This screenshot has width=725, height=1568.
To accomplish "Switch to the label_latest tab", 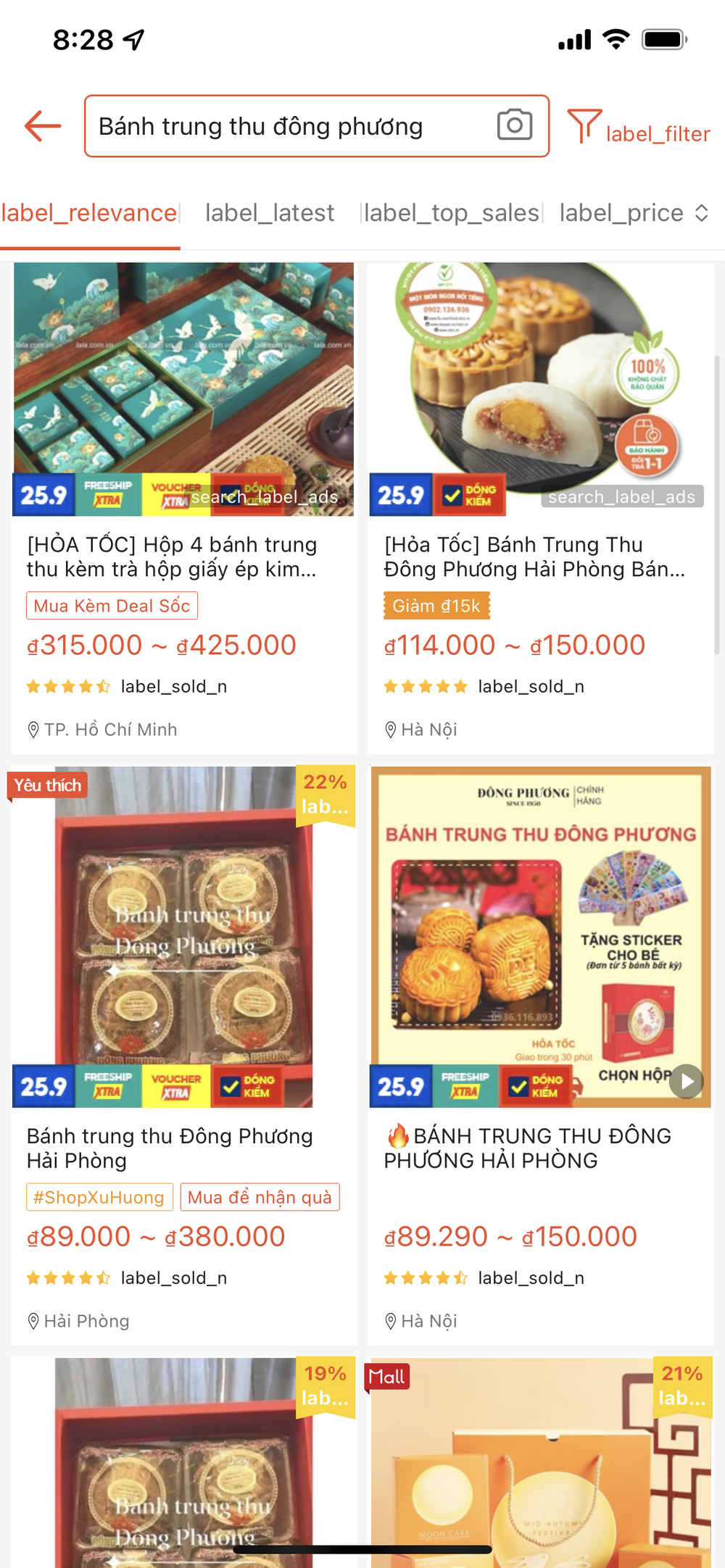I will click(269, 213).
